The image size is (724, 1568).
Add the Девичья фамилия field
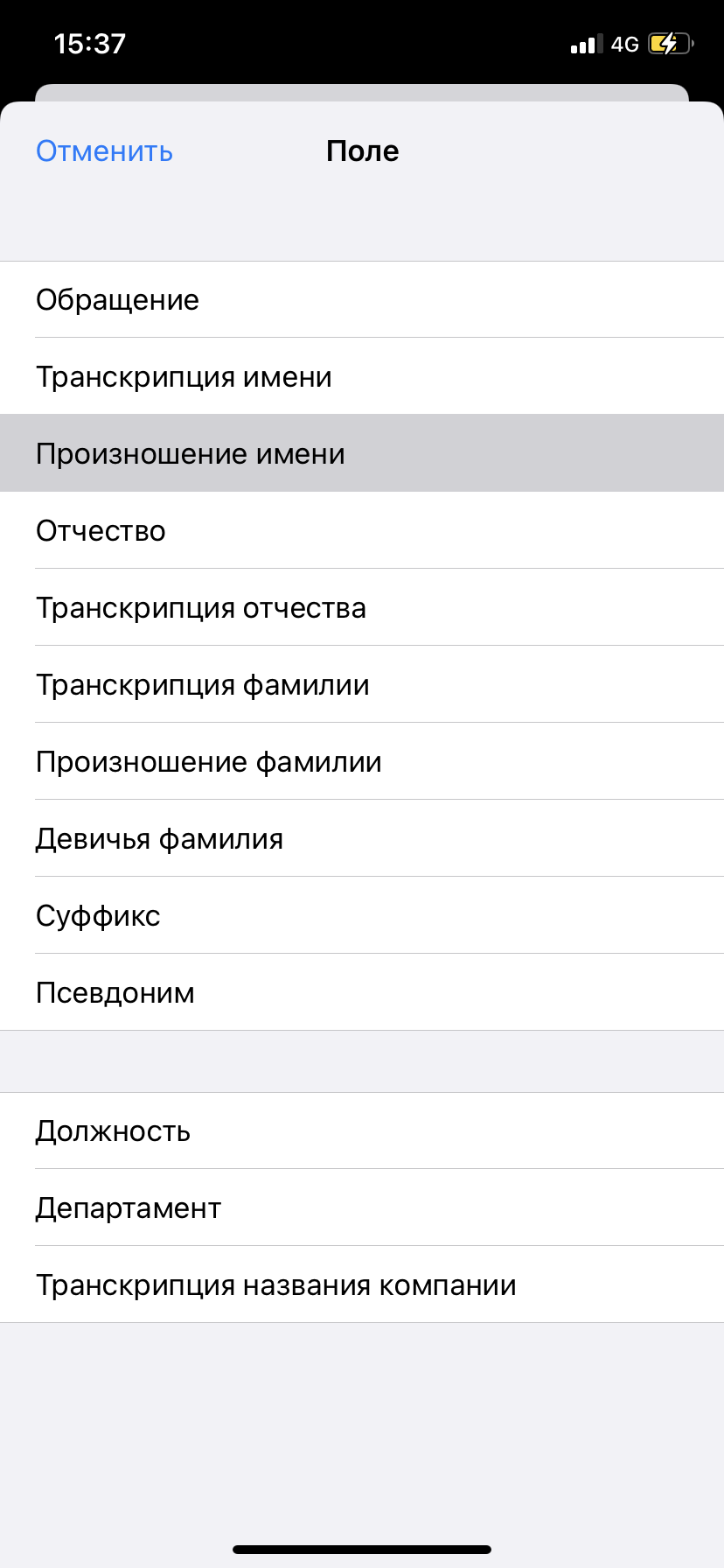[x=362, y=838]
